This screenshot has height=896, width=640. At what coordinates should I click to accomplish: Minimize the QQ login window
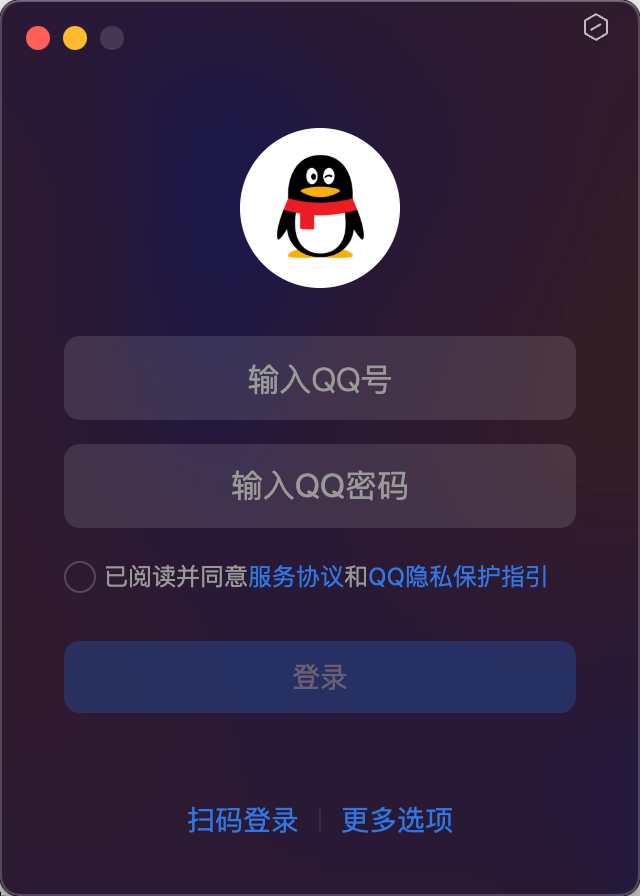[x=75, y=38]
